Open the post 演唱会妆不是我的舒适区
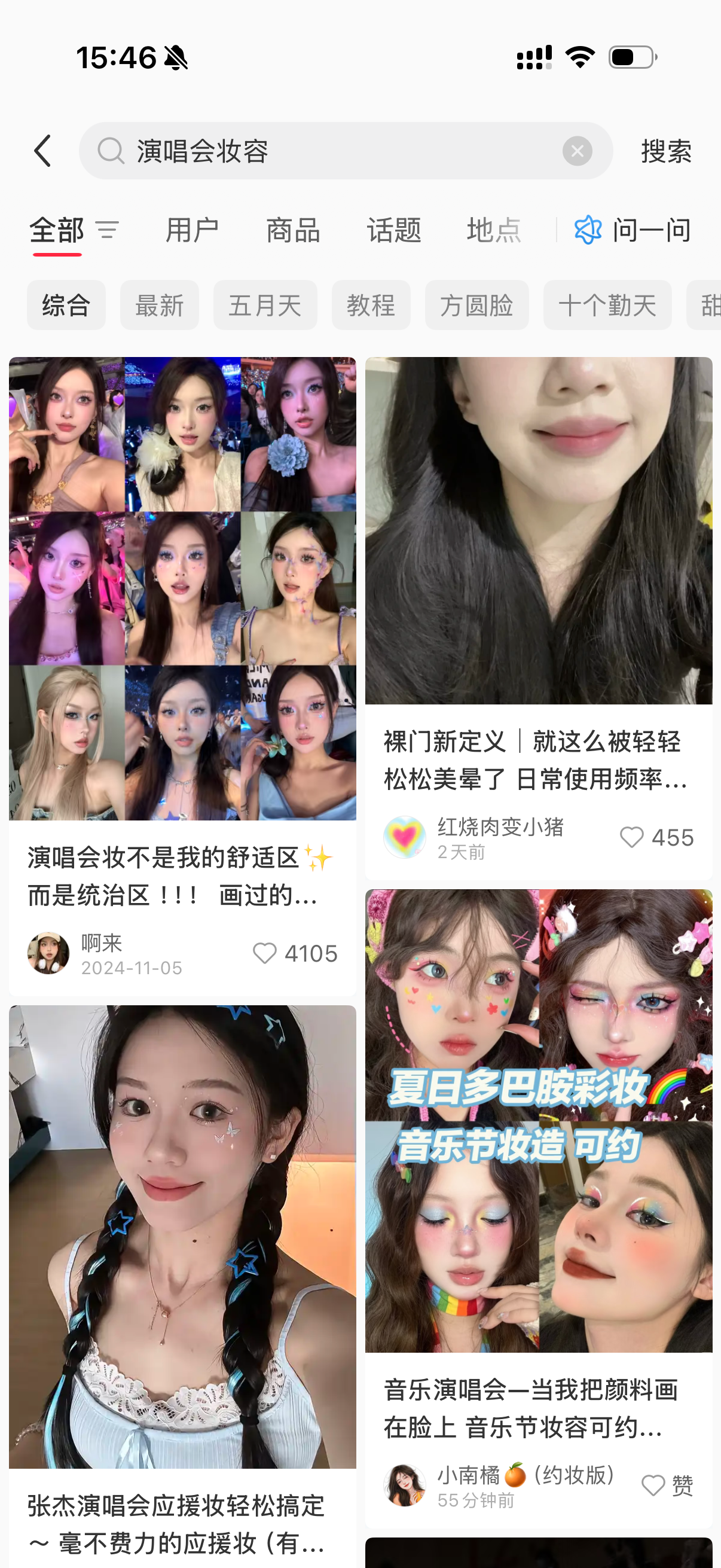721x1568 pixels. (182, 588)
